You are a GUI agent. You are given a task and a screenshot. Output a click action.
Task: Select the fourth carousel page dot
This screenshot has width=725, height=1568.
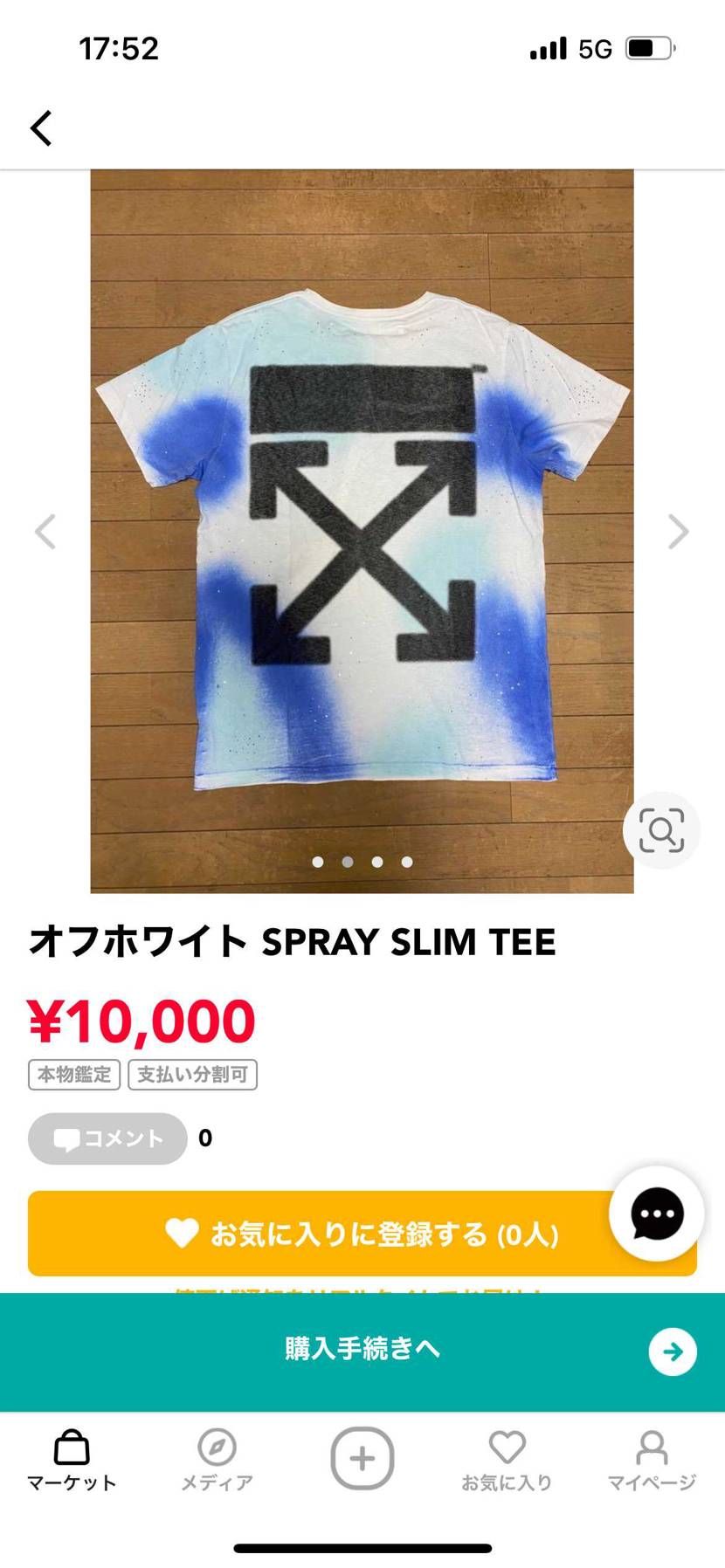tap(405, 862)
